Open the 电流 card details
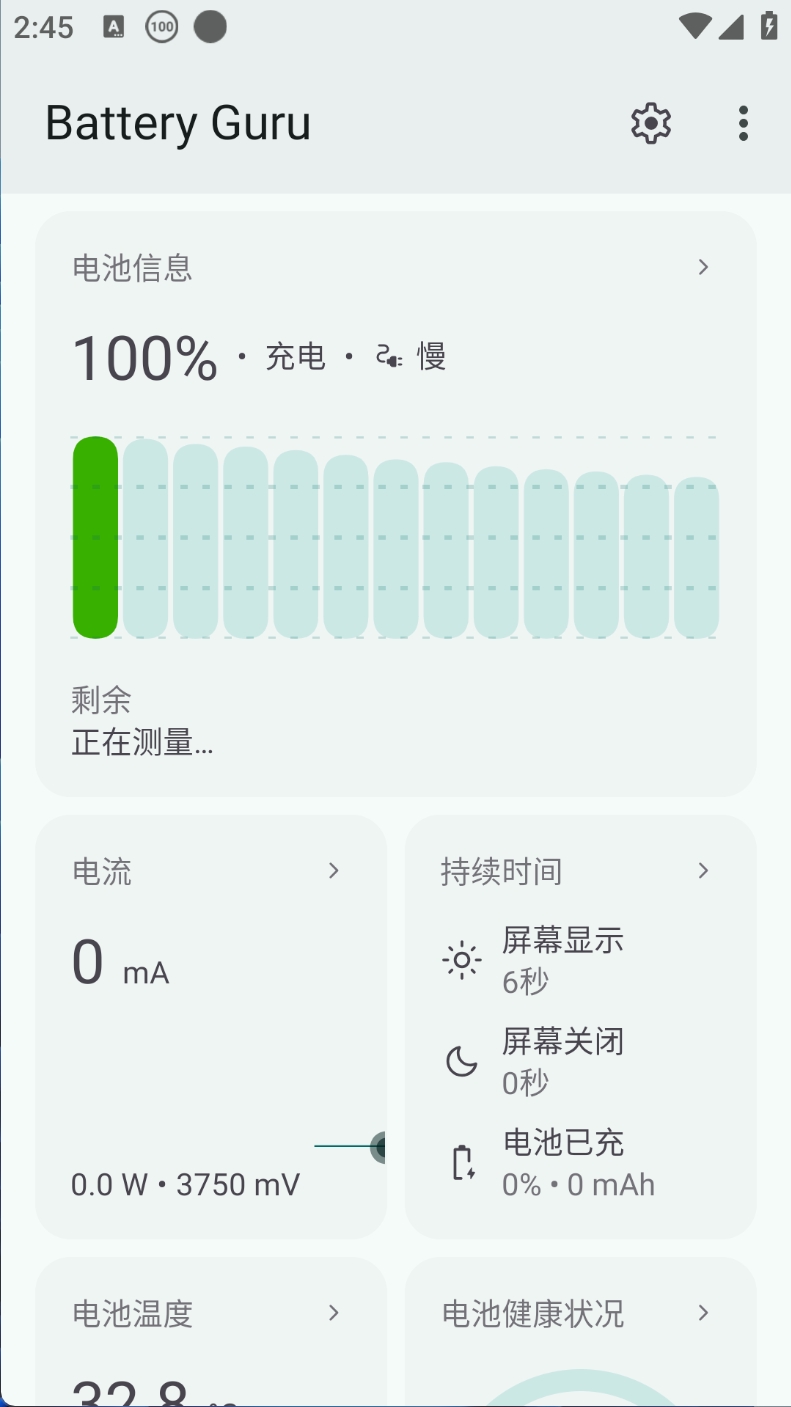791x1407 pixels. click(x=210, y=872)
